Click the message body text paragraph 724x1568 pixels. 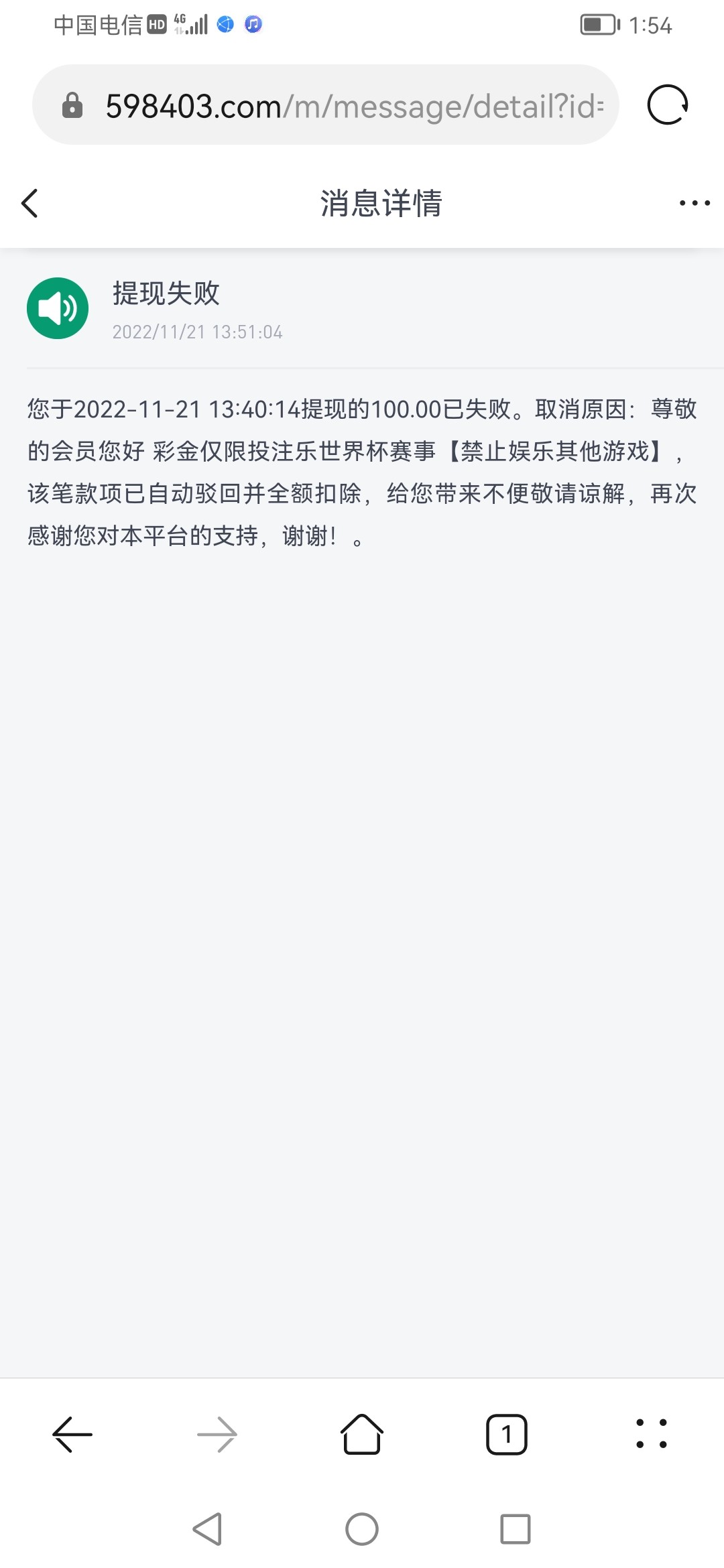[x=362, y=469]
